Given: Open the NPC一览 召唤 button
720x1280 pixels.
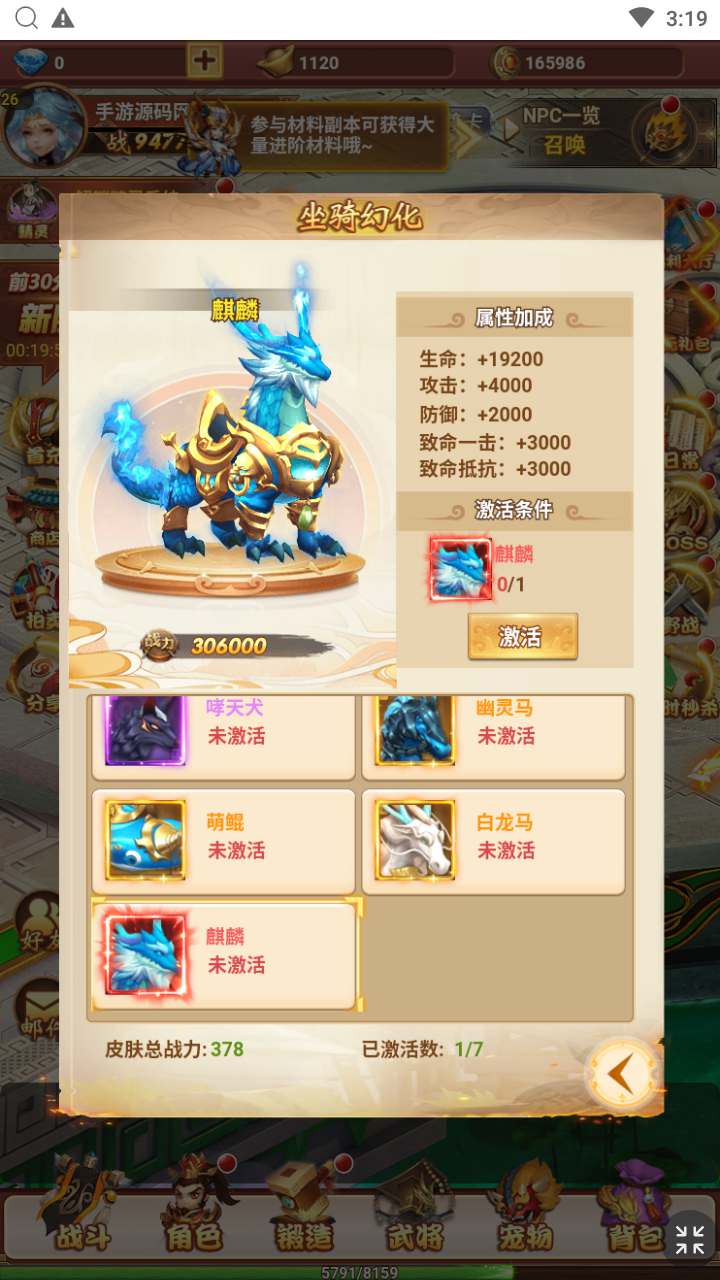Looking at the screenshot, I should pos(564,130).
